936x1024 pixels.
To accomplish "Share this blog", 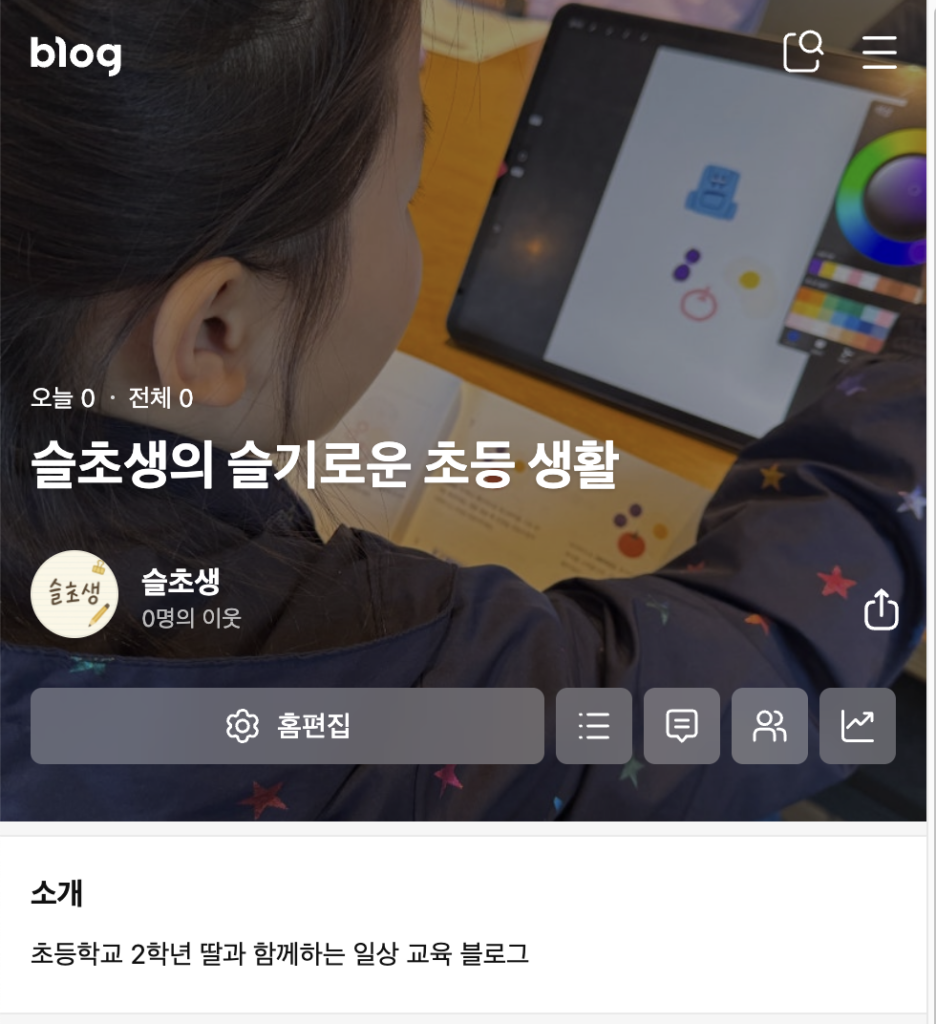I will tap(880, 609).
